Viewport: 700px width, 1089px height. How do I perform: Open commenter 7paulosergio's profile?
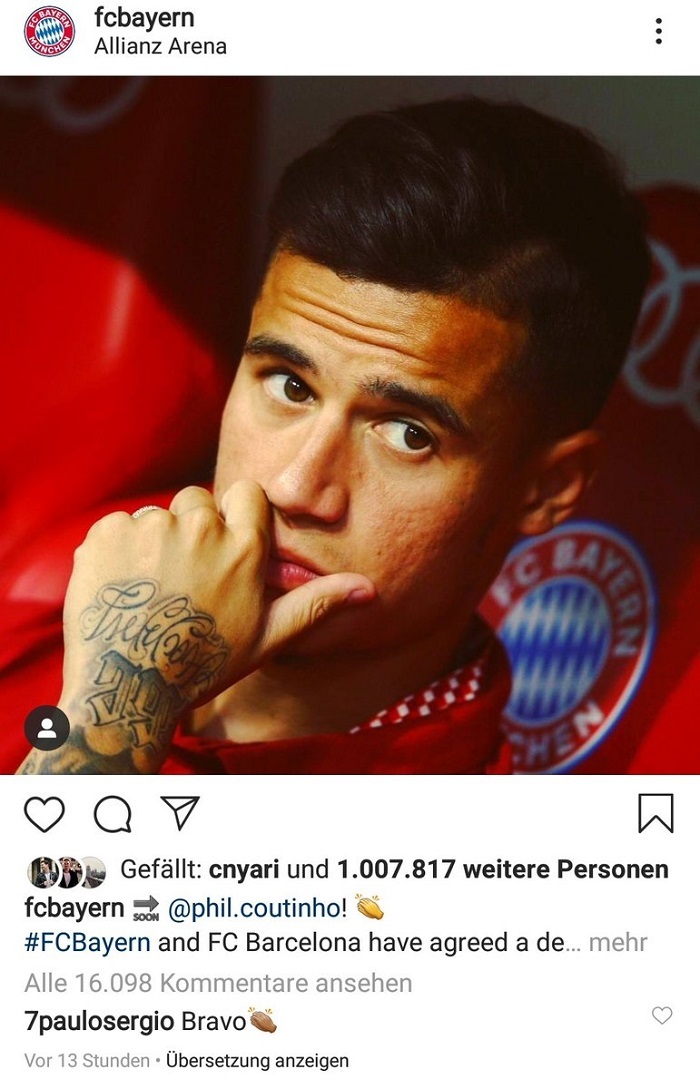click(98, 1022)
